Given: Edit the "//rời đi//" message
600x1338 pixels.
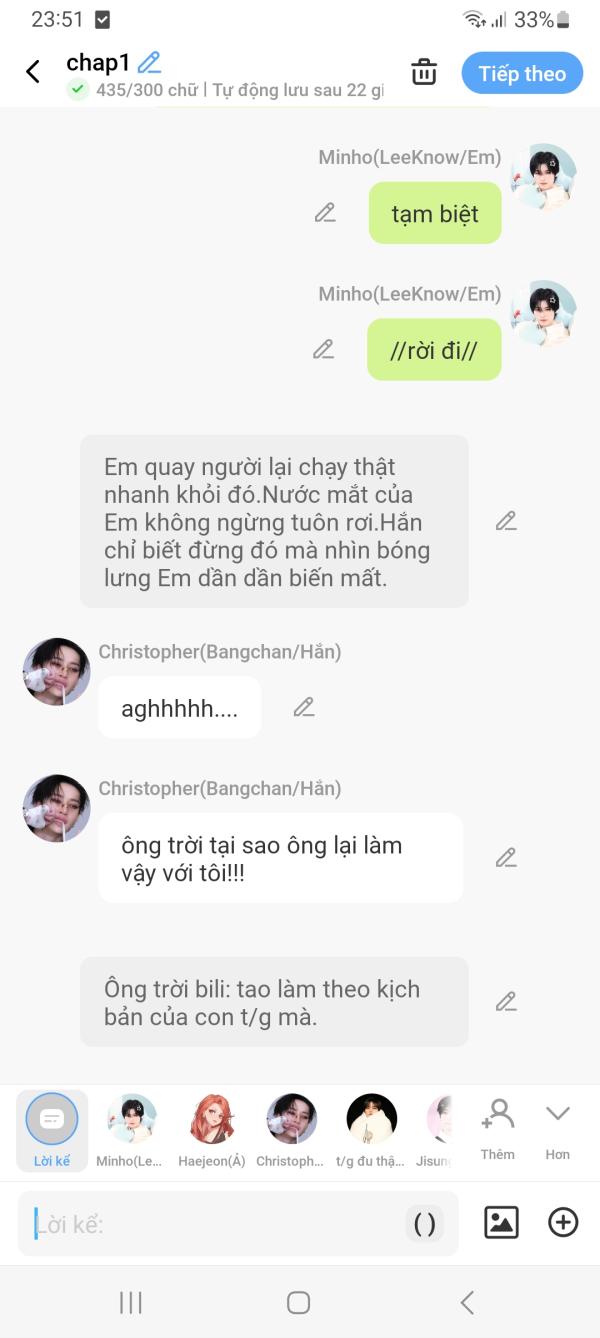Looking at the screenshot, I should 323,349.
